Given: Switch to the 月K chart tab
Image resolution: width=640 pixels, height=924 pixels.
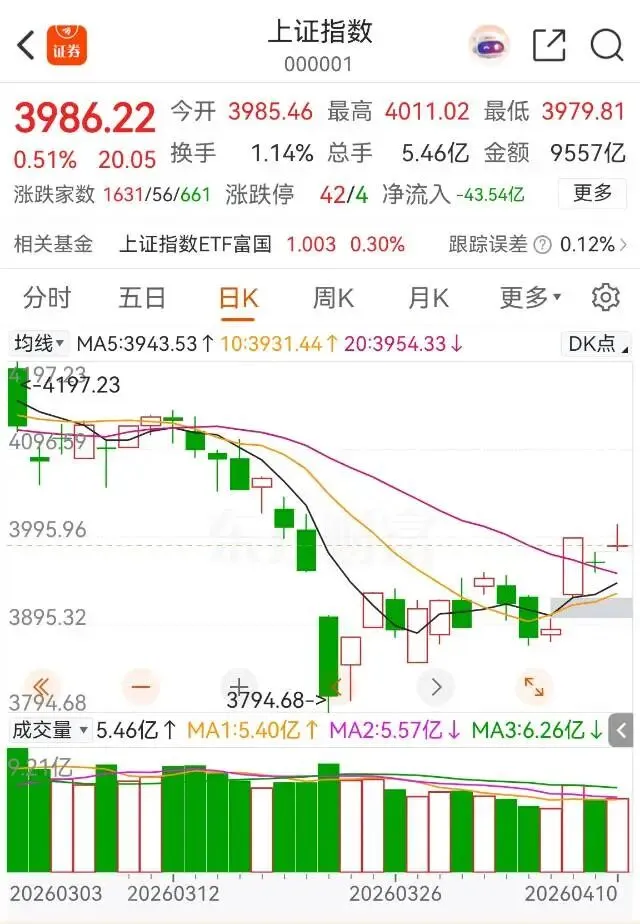Looking at the screenshot, I should pyautogui.click(x=428, y=297).
